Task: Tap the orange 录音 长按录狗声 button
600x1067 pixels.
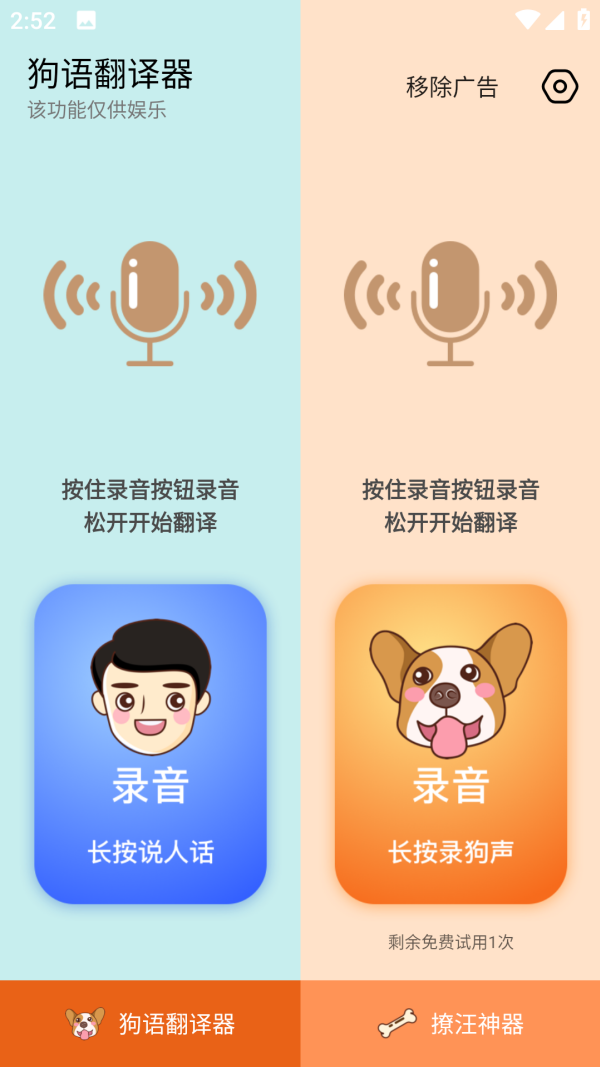Action: tap(451, 744)
